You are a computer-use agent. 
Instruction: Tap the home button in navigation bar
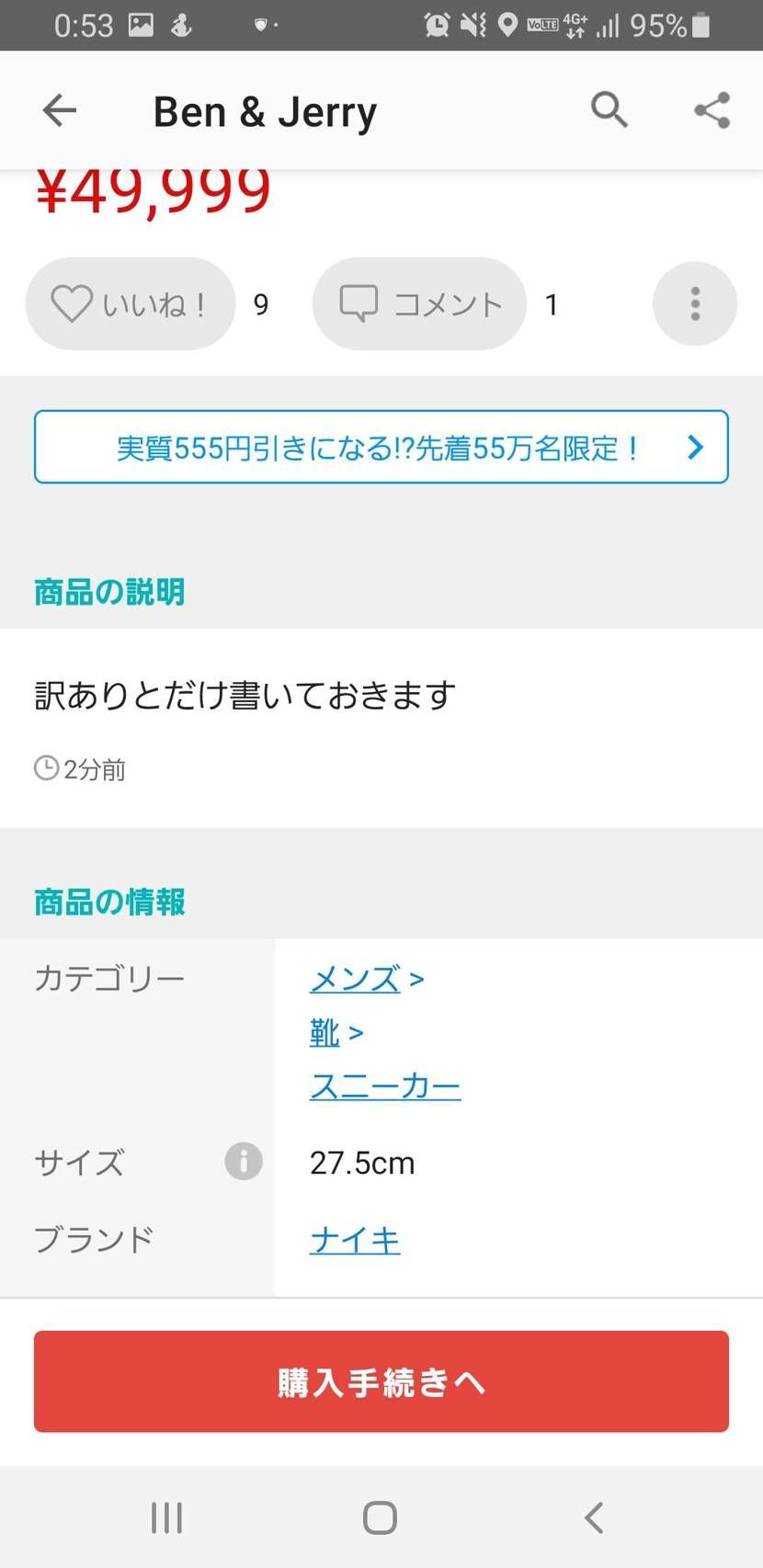coord(380,1517)
